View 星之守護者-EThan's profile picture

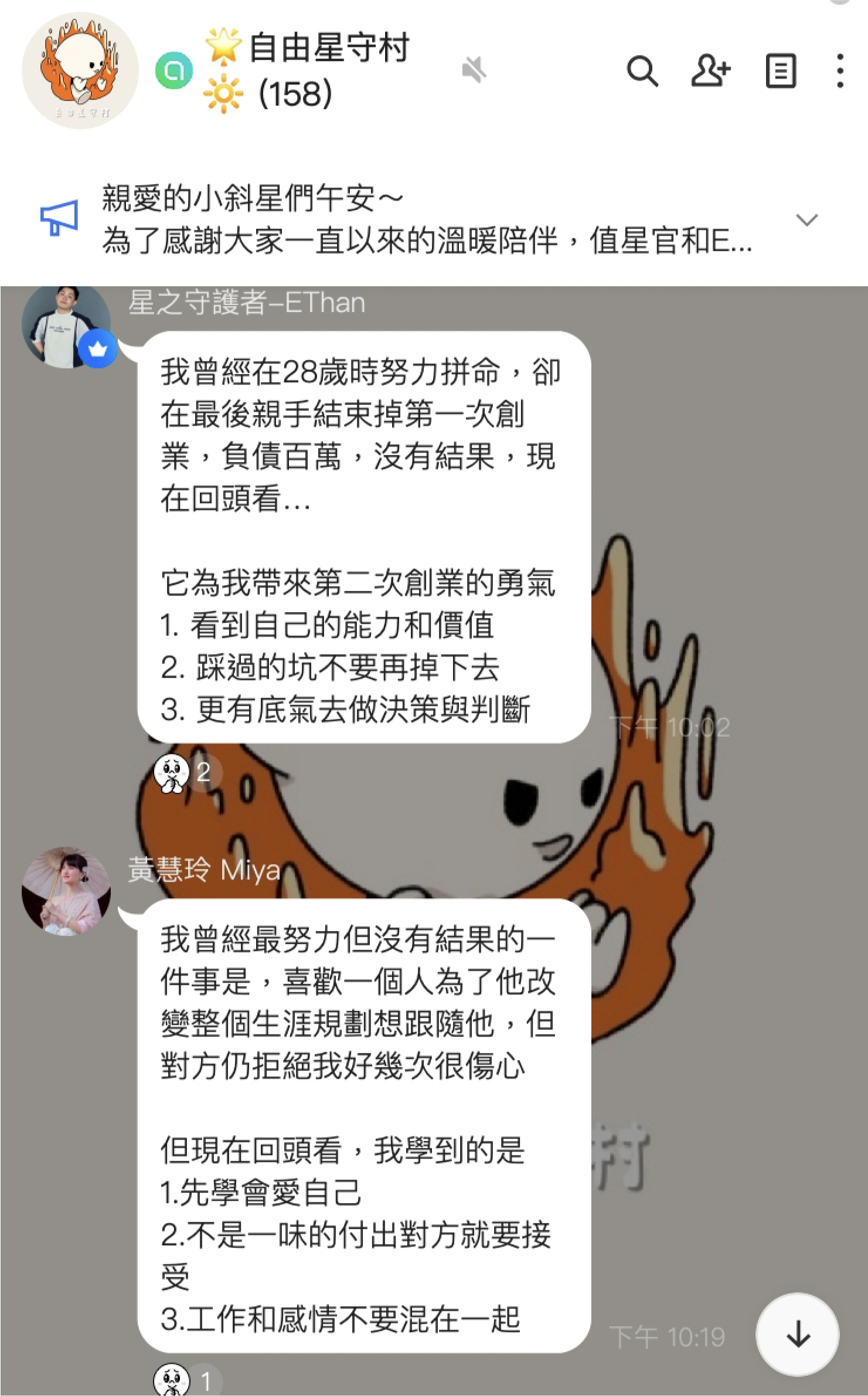(66, 326)
